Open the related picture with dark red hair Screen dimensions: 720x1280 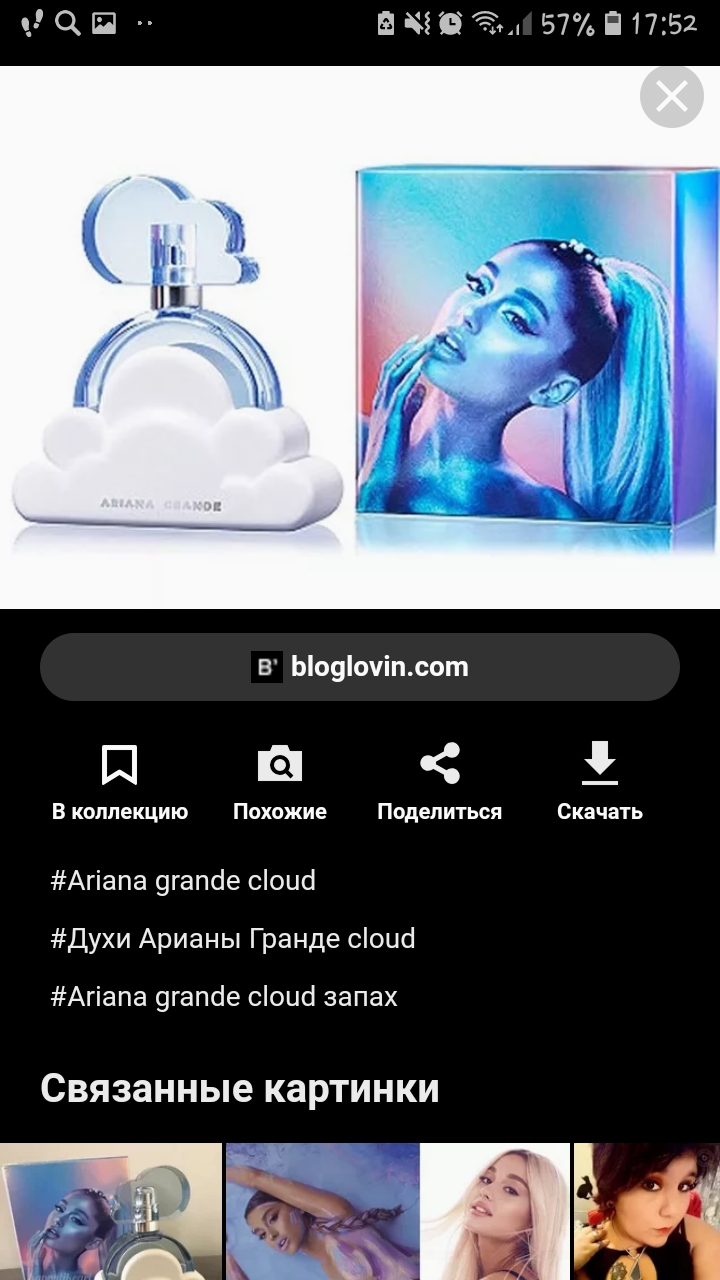point(647,1212)
